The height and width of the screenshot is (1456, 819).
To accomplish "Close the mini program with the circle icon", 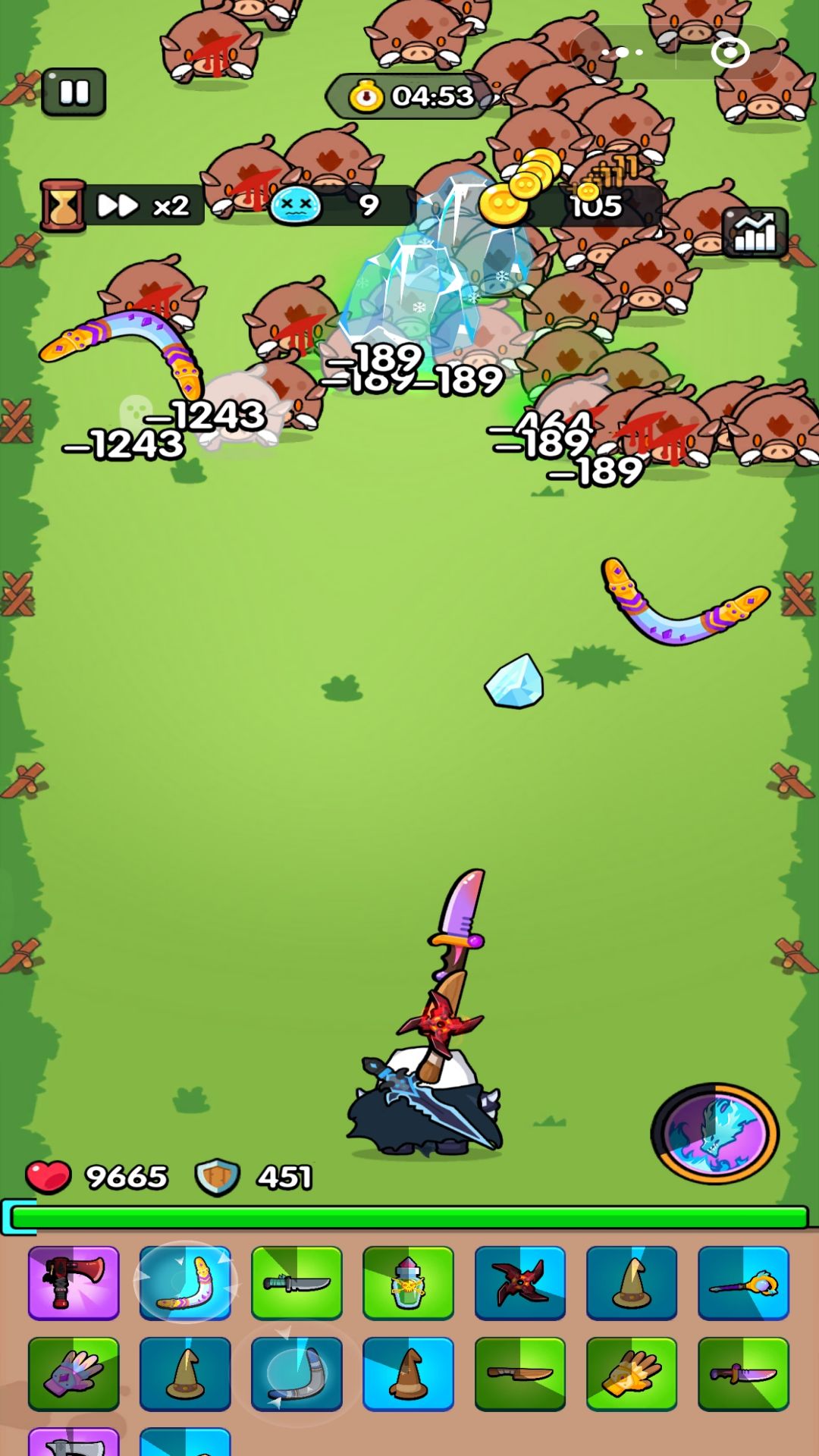I will click(x=730, y=52).
